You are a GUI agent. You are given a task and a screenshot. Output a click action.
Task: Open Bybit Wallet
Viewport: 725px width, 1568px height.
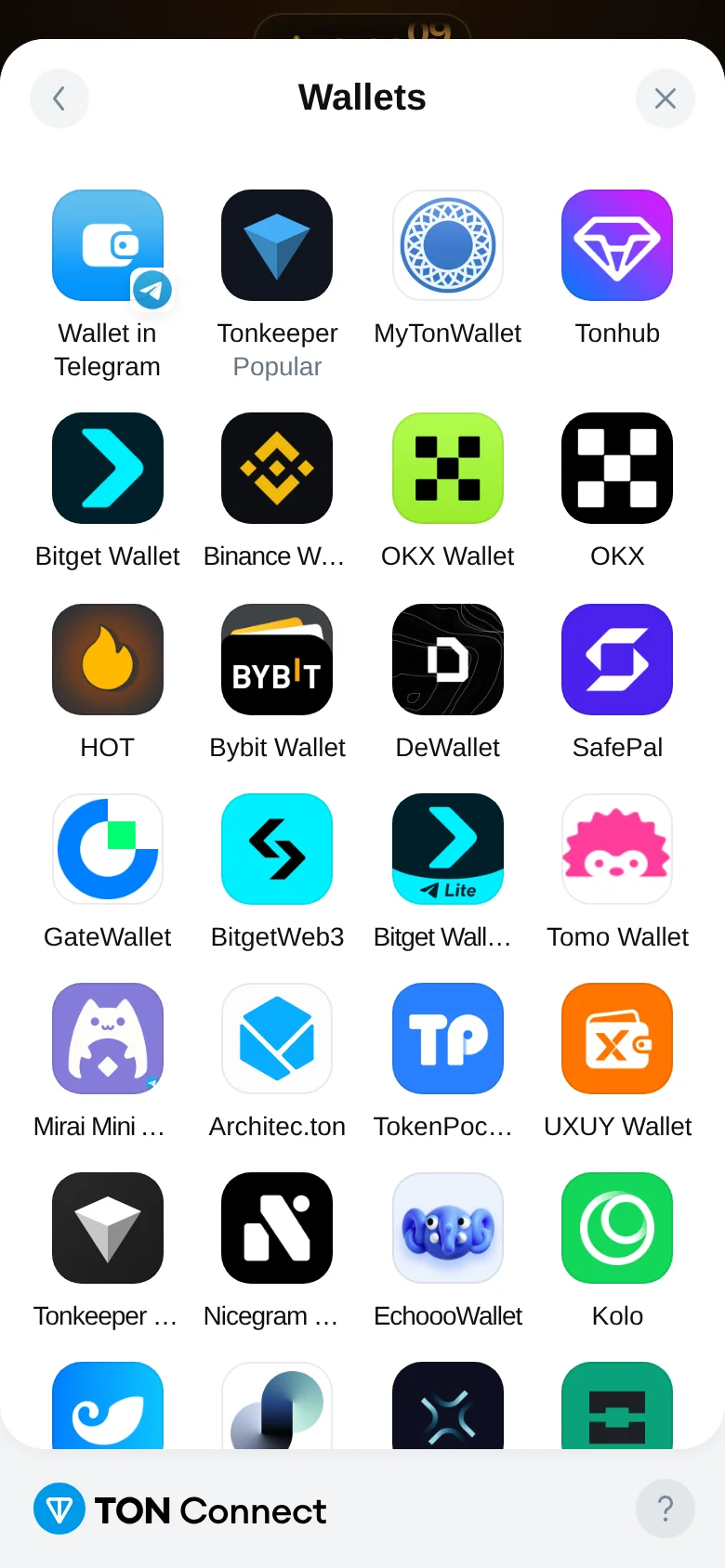point(277,684)
